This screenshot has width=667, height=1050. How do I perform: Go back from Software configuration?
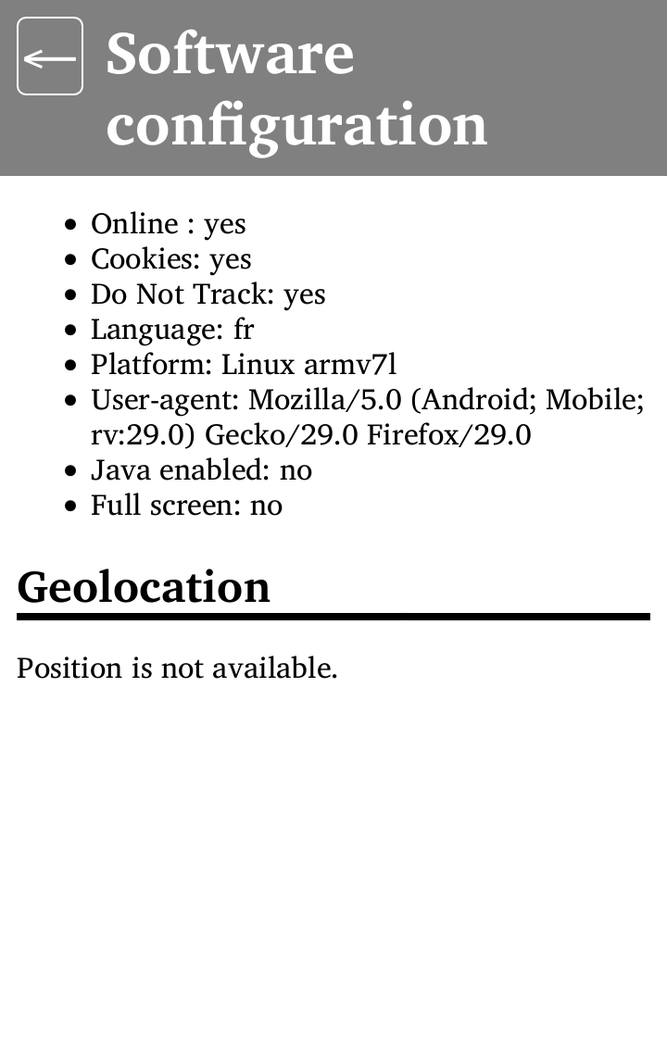tap(50, 57)
